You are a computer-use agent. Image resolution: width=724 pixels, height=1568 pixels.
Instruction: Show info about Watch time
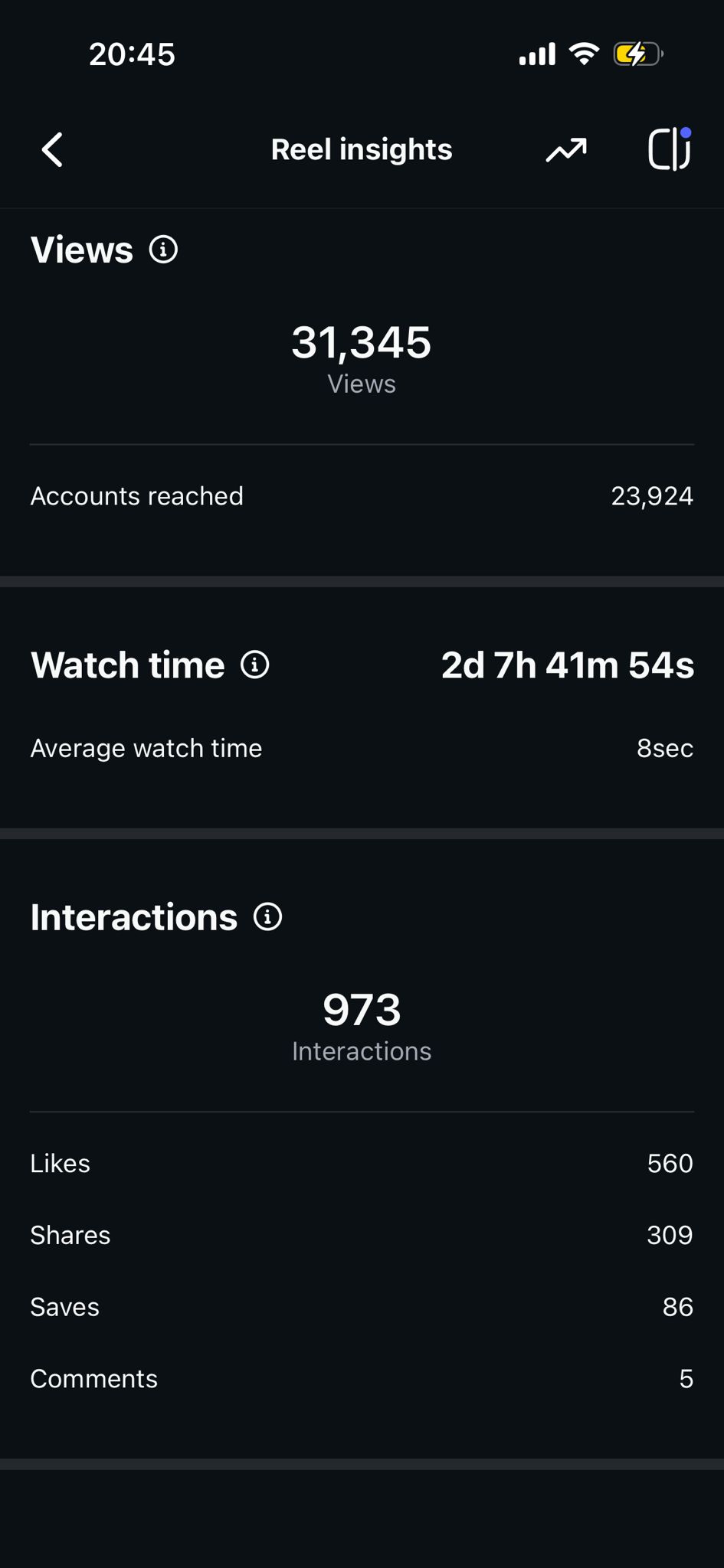coord(255,665)
